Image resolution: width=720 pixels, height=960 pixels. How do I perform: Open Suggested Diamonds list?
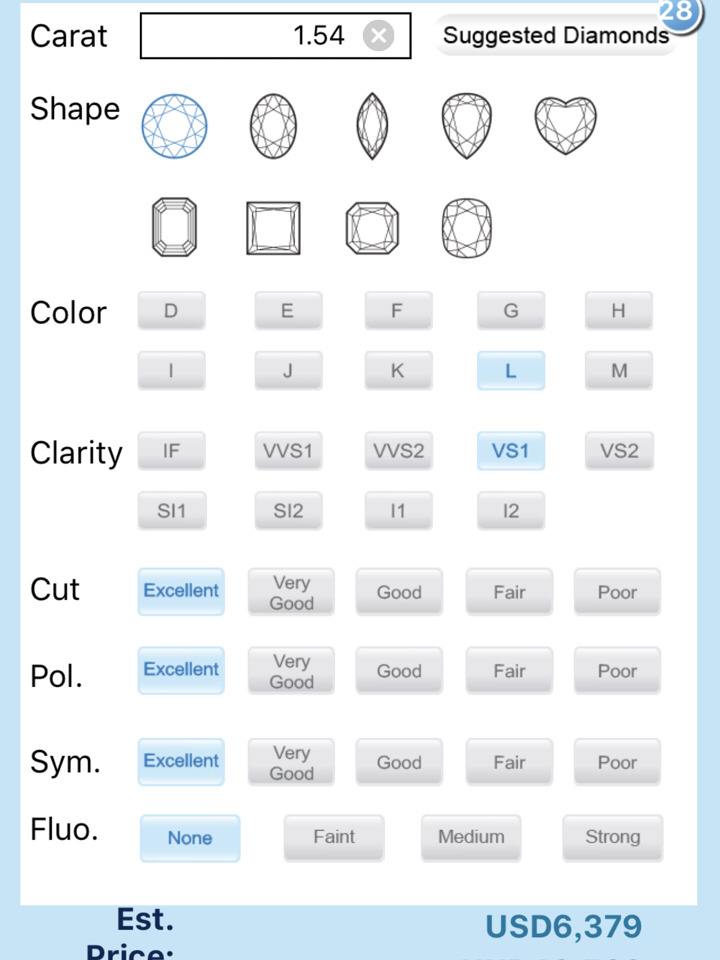(x=555, y=36)
